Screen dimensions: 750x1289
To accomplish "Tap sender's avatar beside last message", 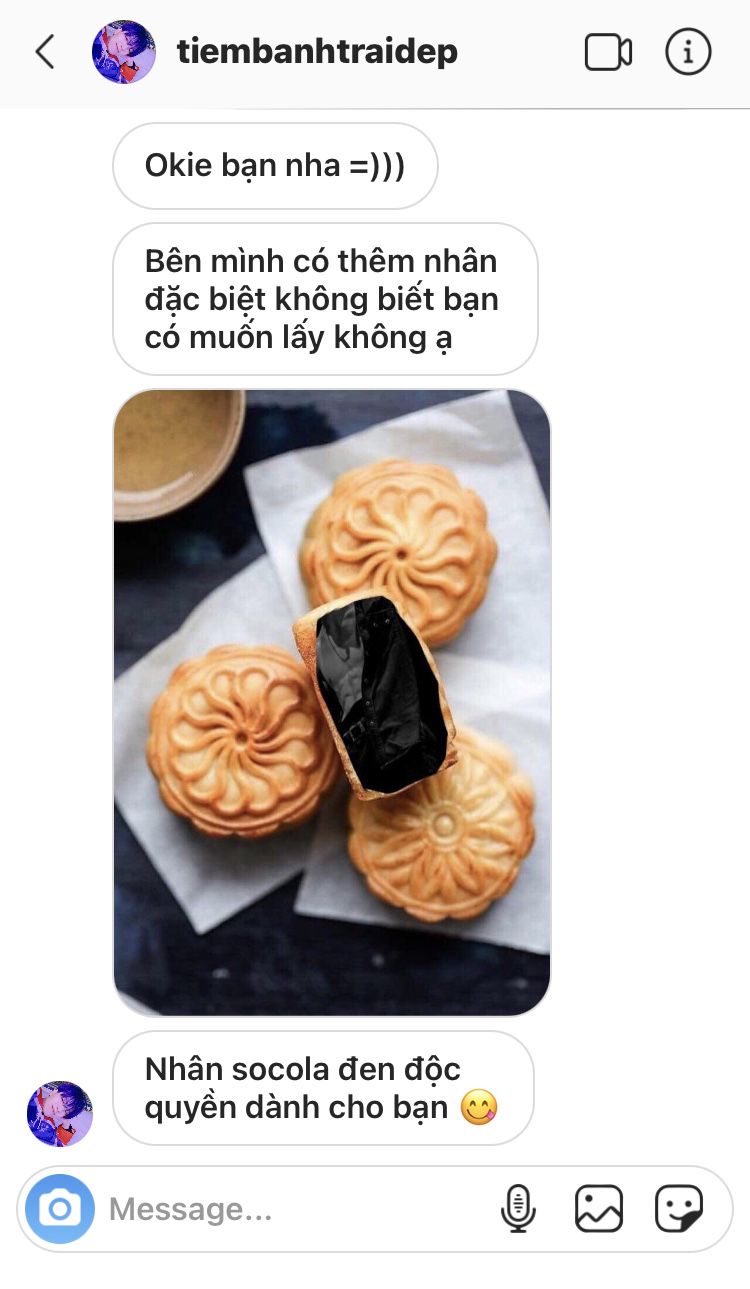I will (59, 1113).
